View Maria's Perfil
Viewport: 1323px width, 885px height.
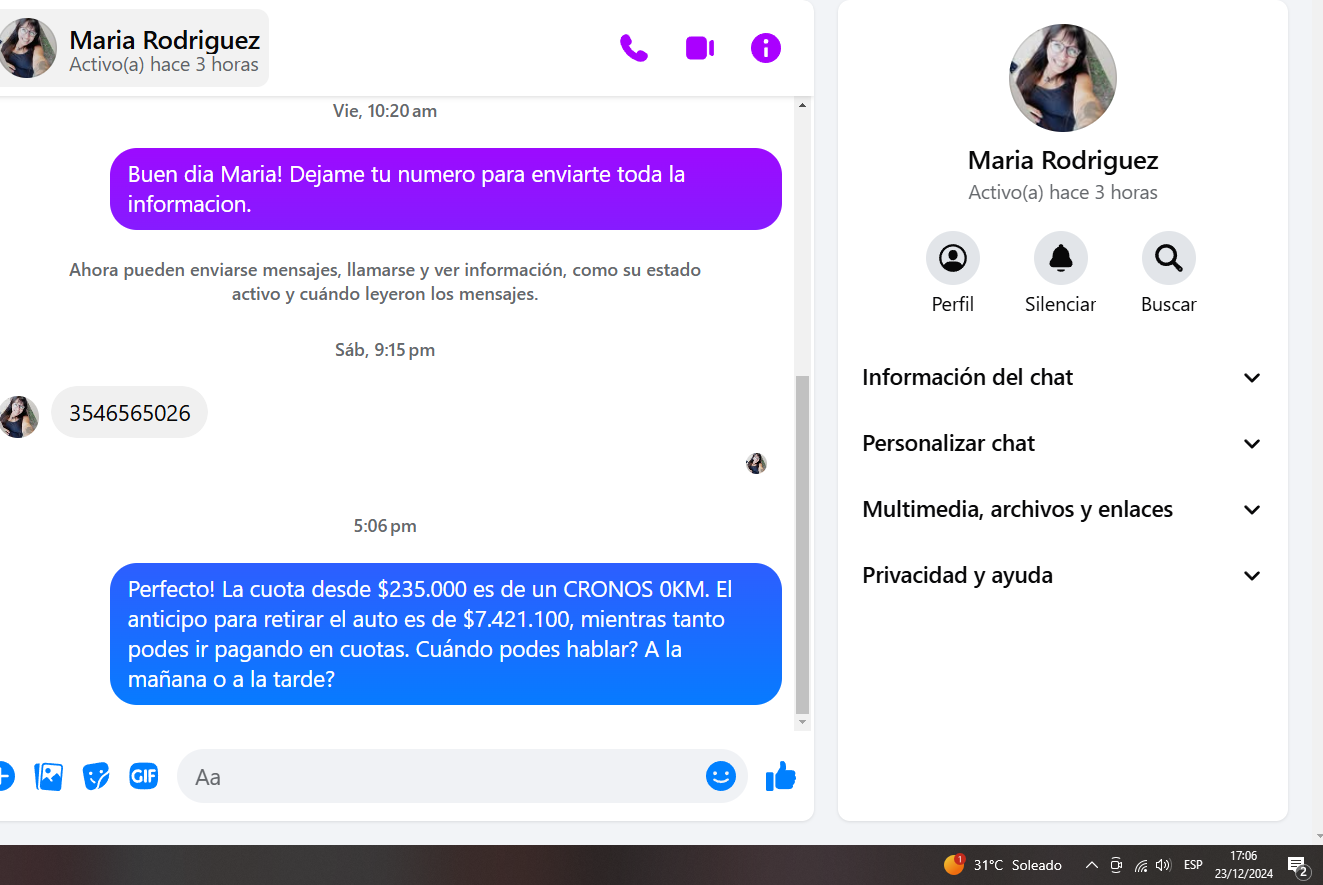click(952, 259)
